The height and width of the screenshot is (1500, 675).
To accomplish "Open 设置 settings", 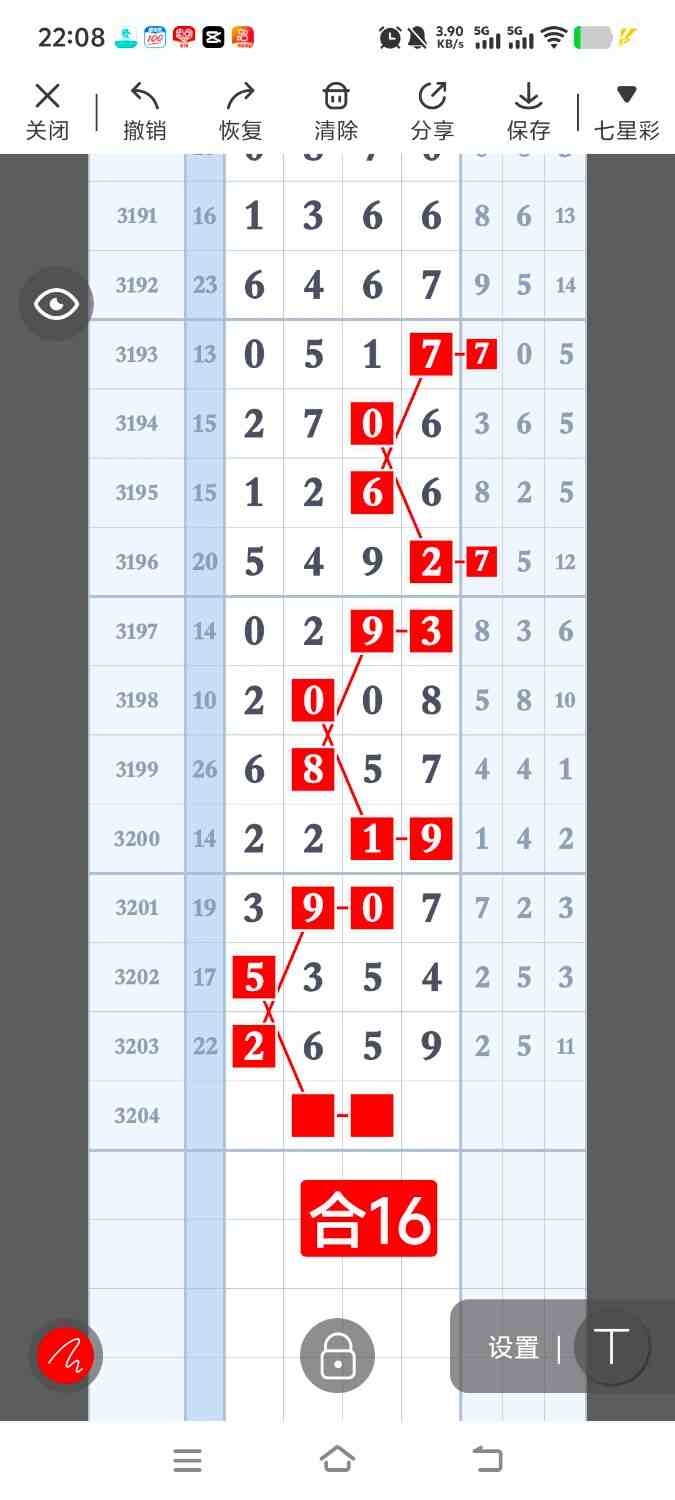I will 514,1348.
